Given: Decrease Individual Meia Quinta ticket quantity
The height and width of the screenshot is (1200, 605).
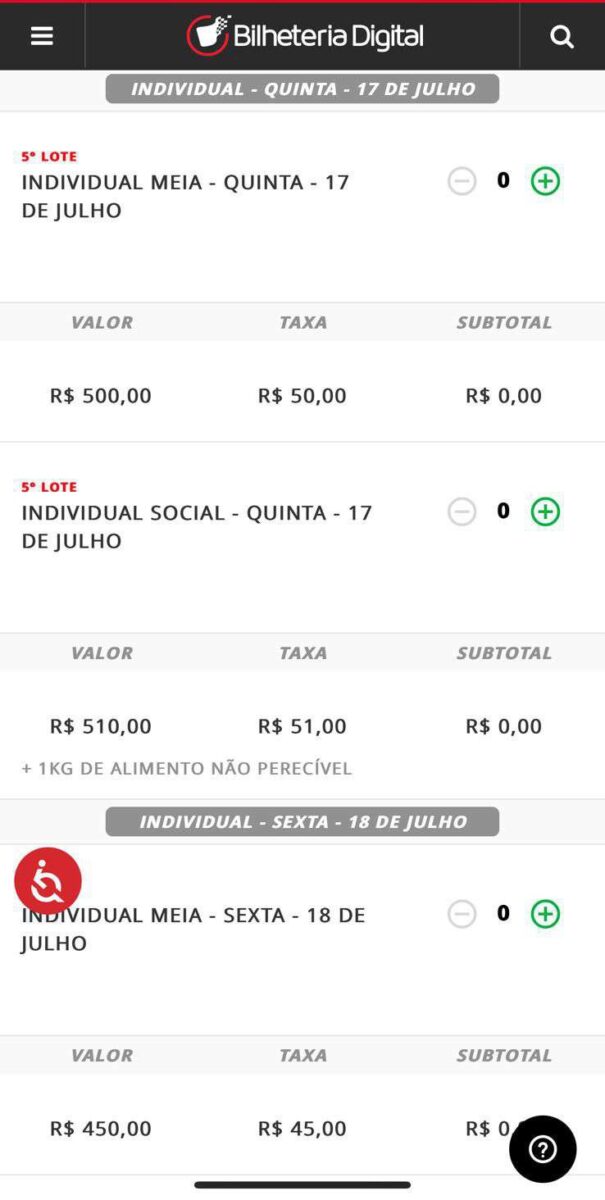Looking at the screenshot, I should coord(461,181).
